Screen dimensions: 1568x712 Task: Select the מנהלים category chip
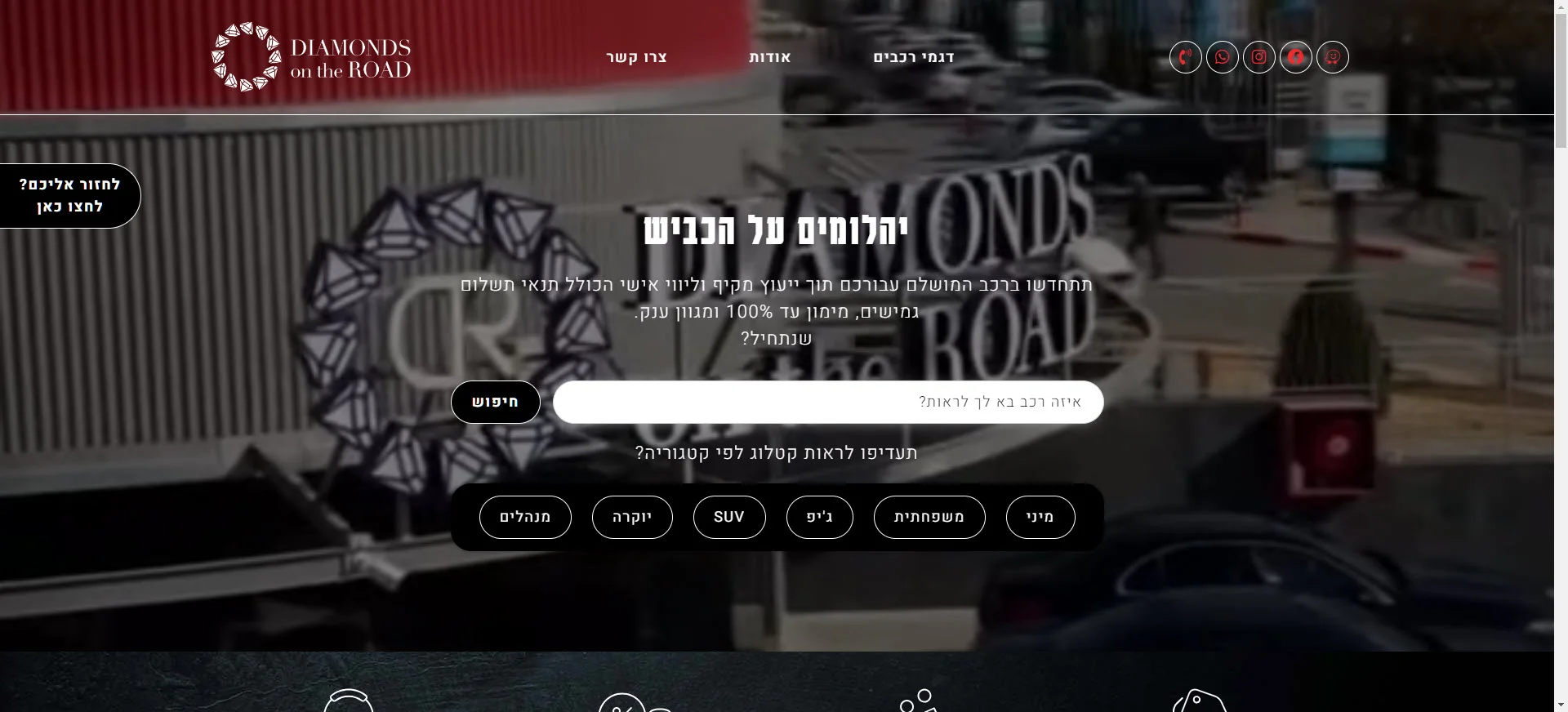pyautogui.click(x=524, y=517)
